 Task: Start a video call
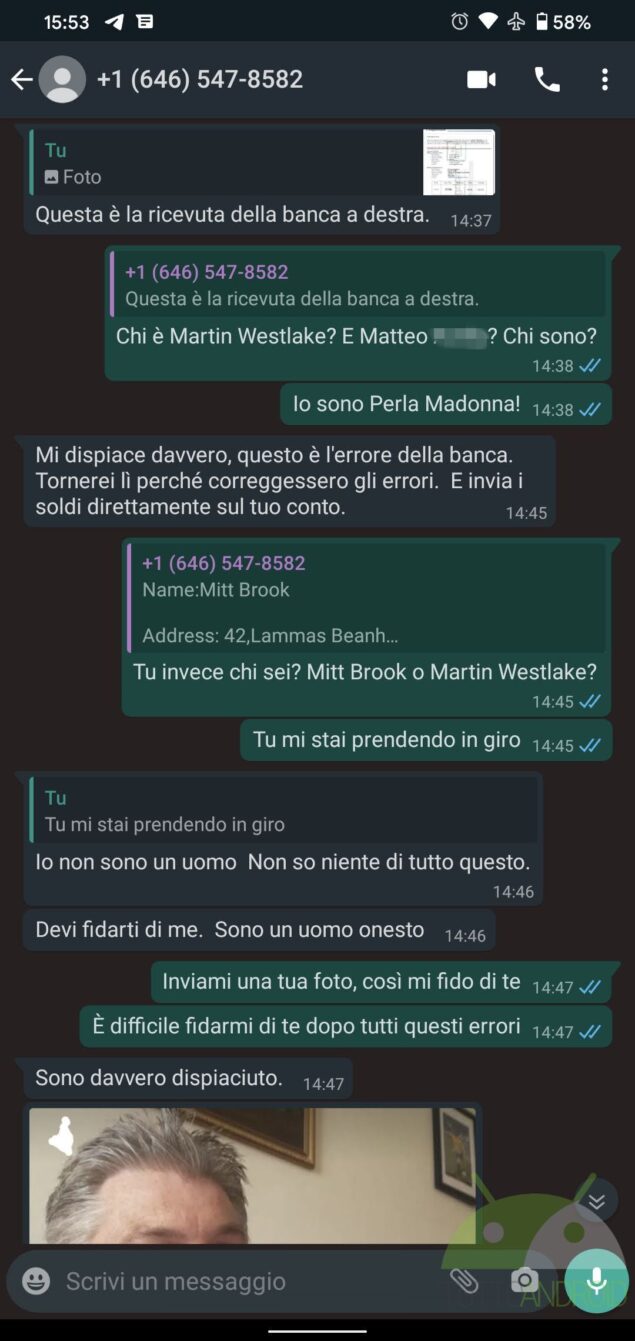coord(481,80)
